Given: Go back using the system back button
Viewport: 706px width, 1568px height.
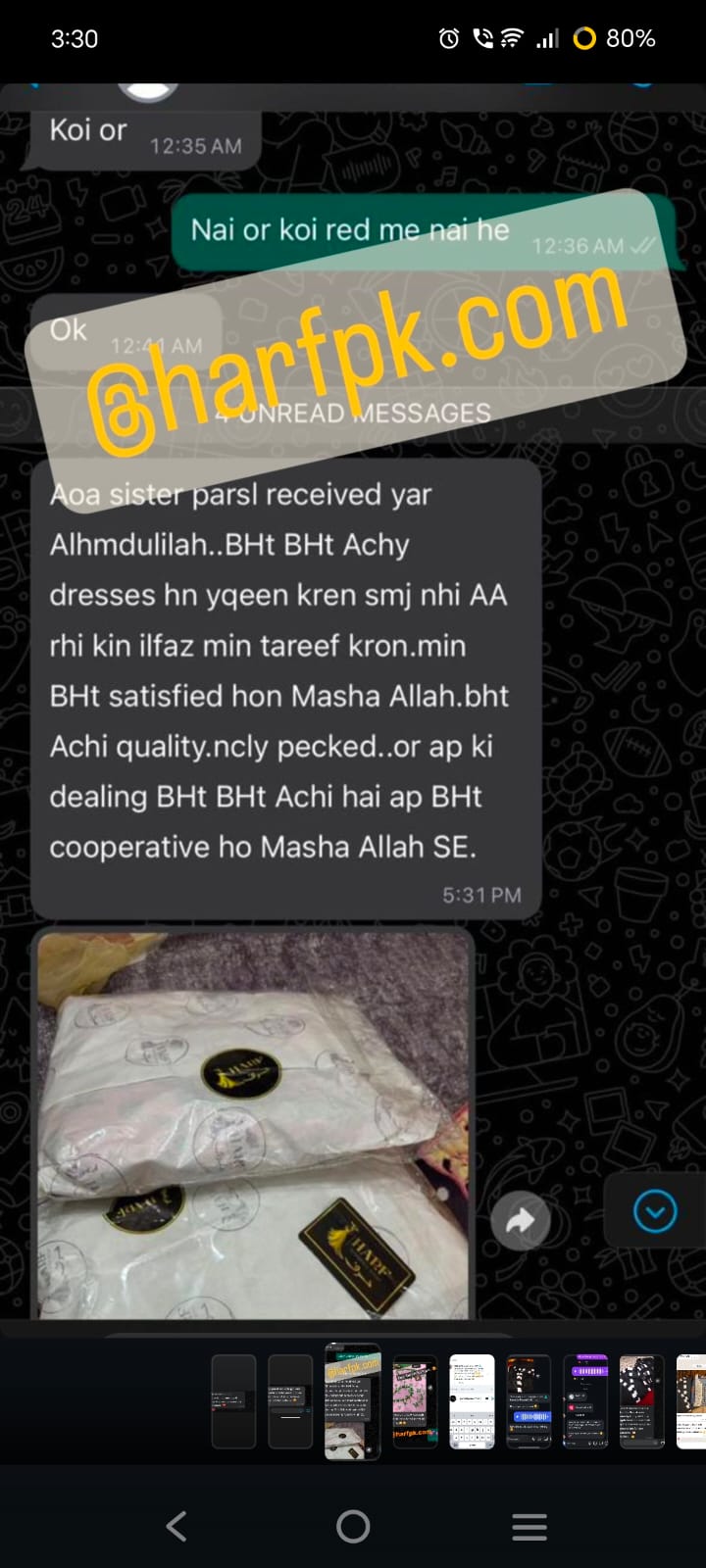Looking at the screenshot, I should click(176, 1526).
